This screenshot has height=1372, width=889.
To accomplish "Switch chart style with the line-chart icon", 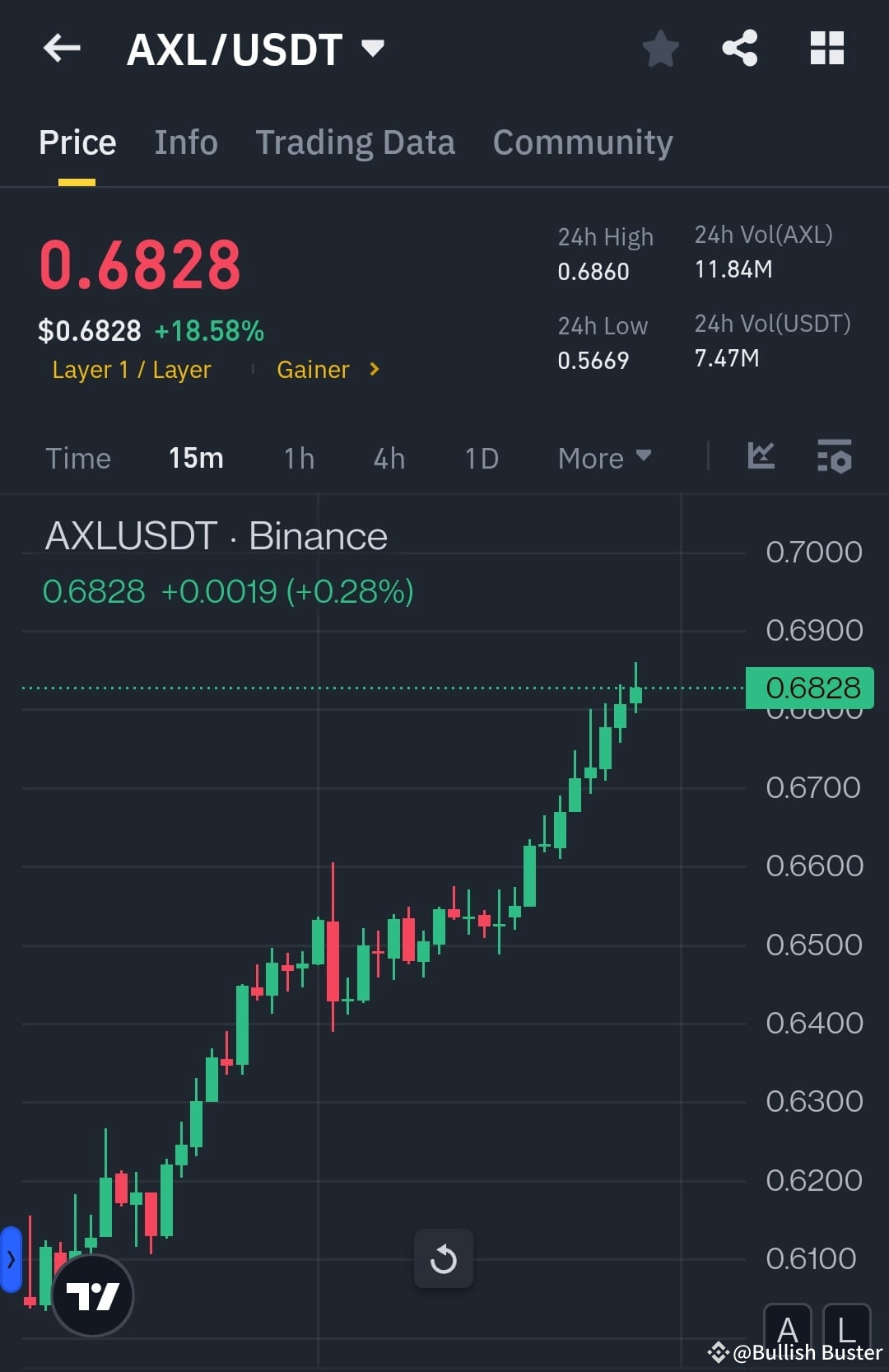I will pyautogui.click(x=760, y=457).
